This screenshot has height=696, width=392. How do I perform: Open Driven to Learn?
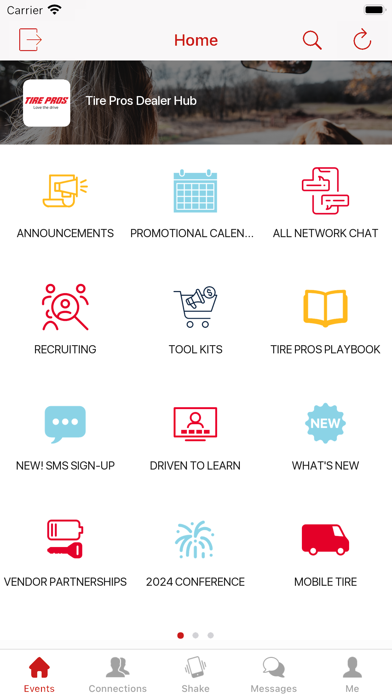pos(195,435)
